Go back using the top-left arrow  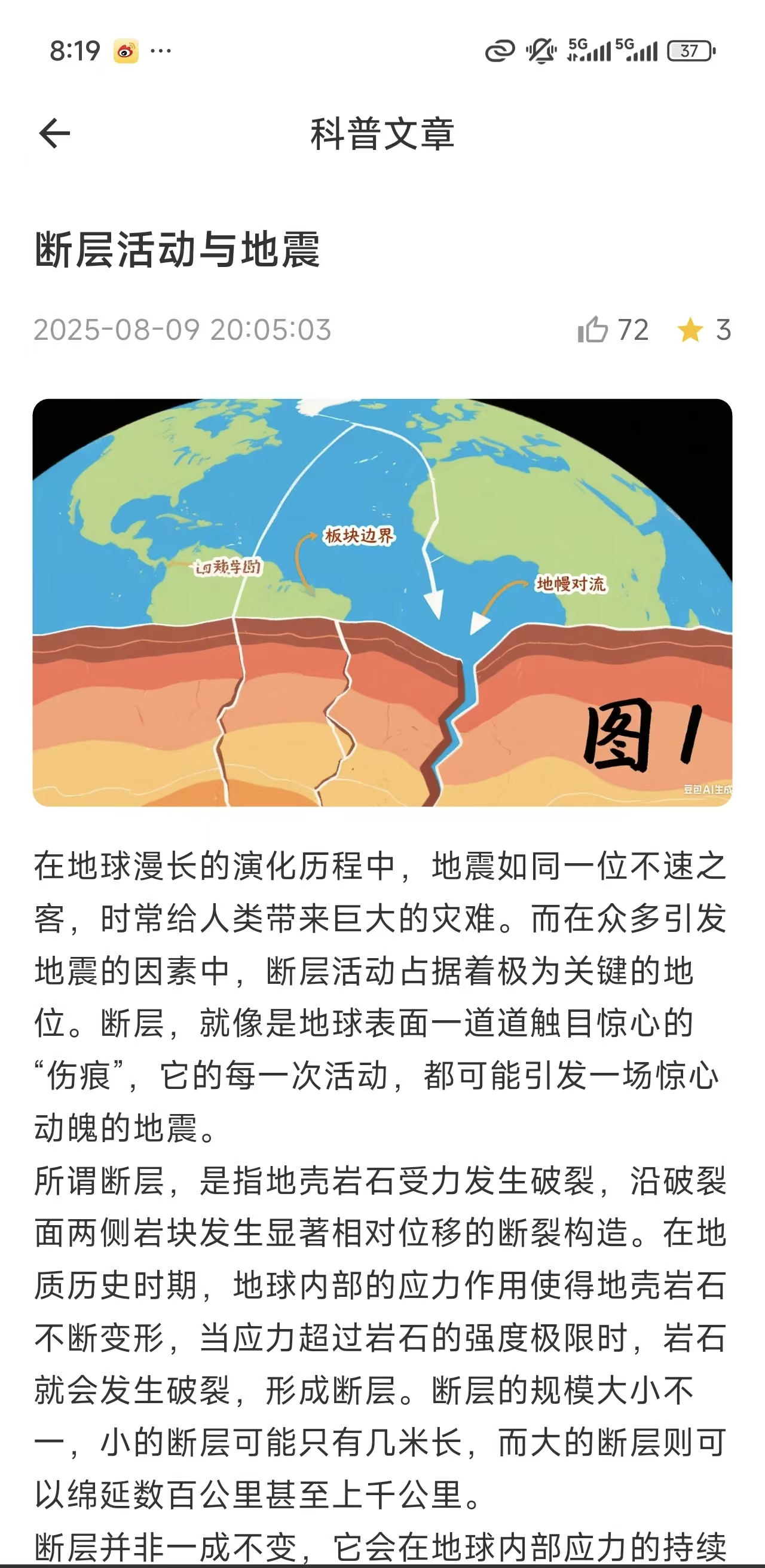(55, 133)
